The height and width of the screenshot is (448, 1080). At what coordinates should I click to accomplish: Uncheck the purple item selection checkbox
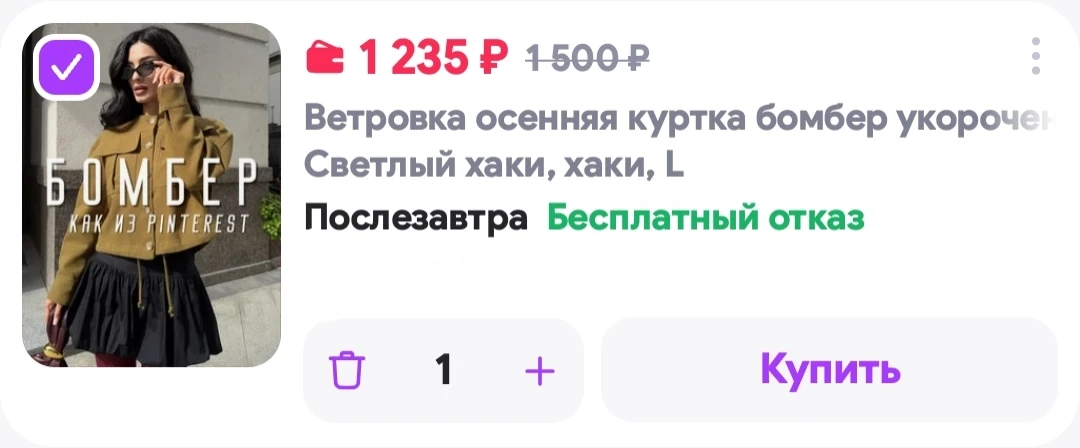point(67,68)
